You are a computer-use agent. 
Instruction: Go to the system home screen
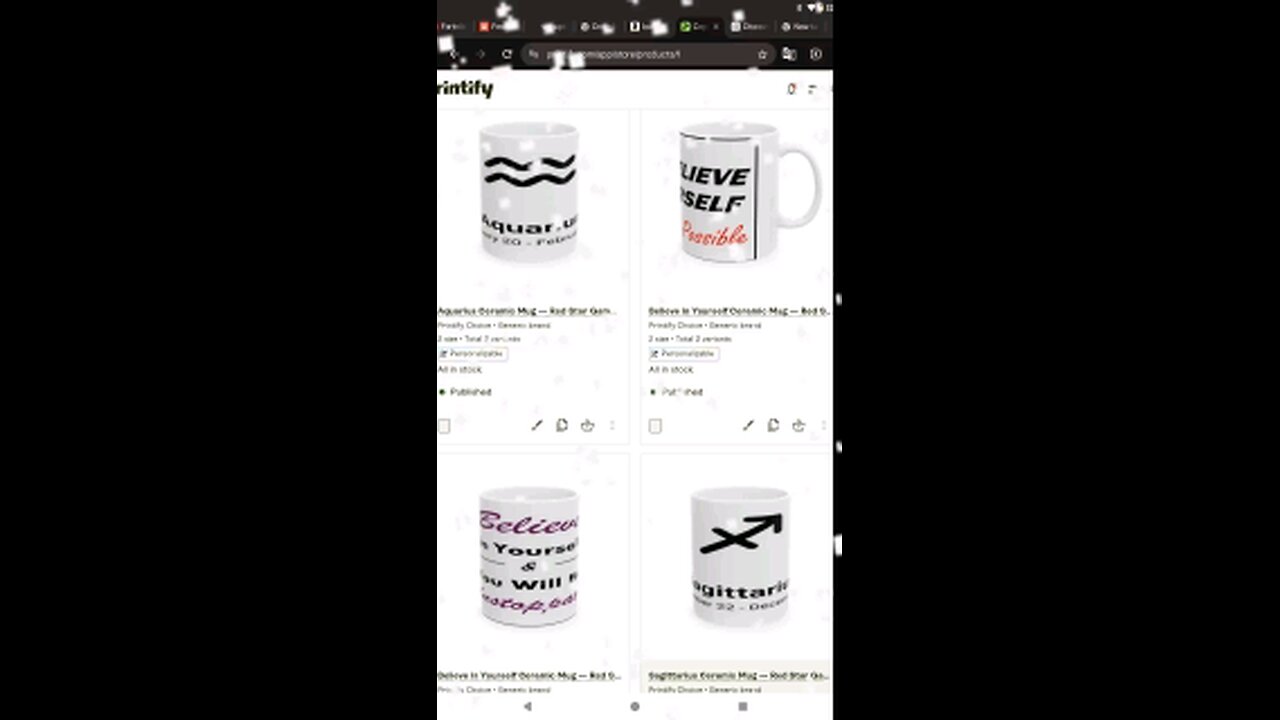[x=634, y=706]
